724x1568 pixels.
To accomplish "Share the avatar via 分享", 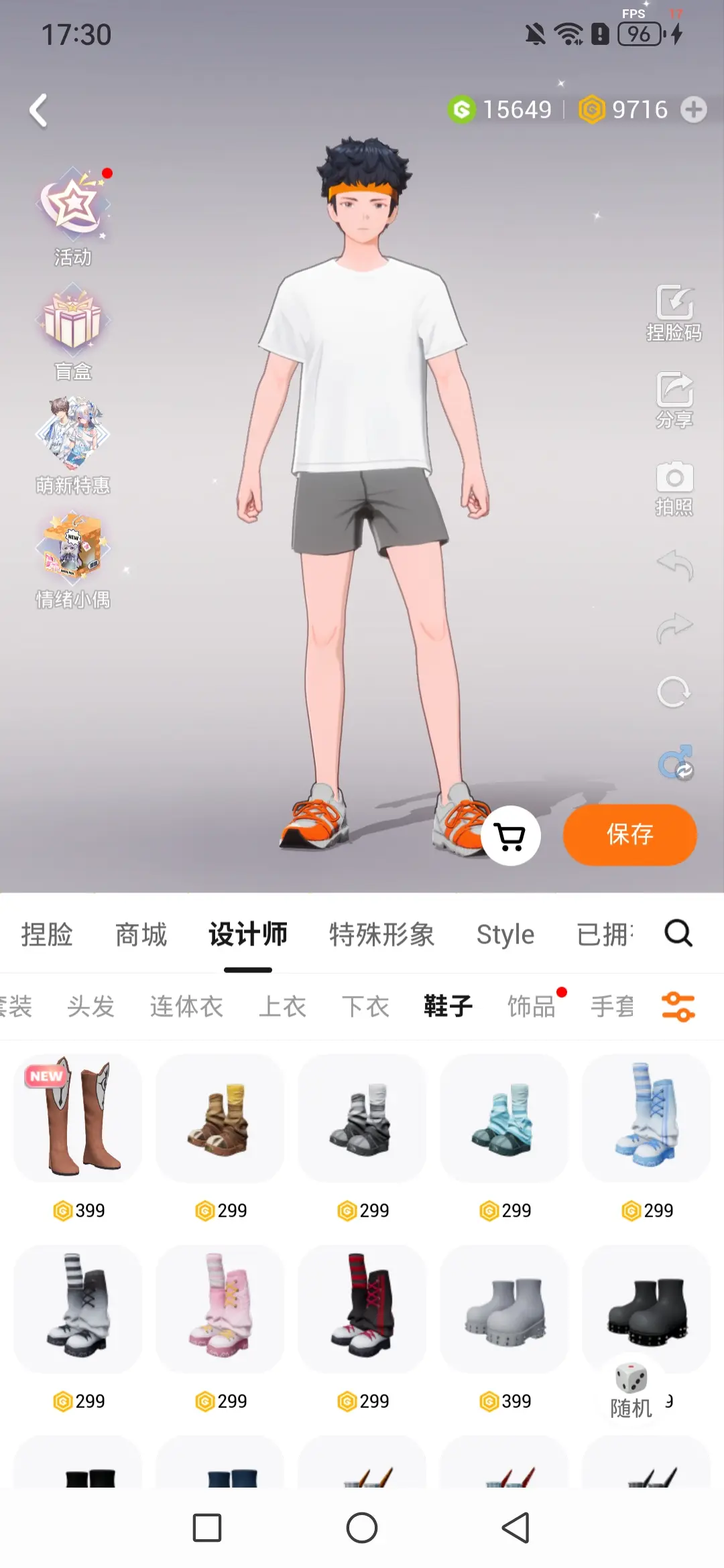I will (x=674, y=399).
